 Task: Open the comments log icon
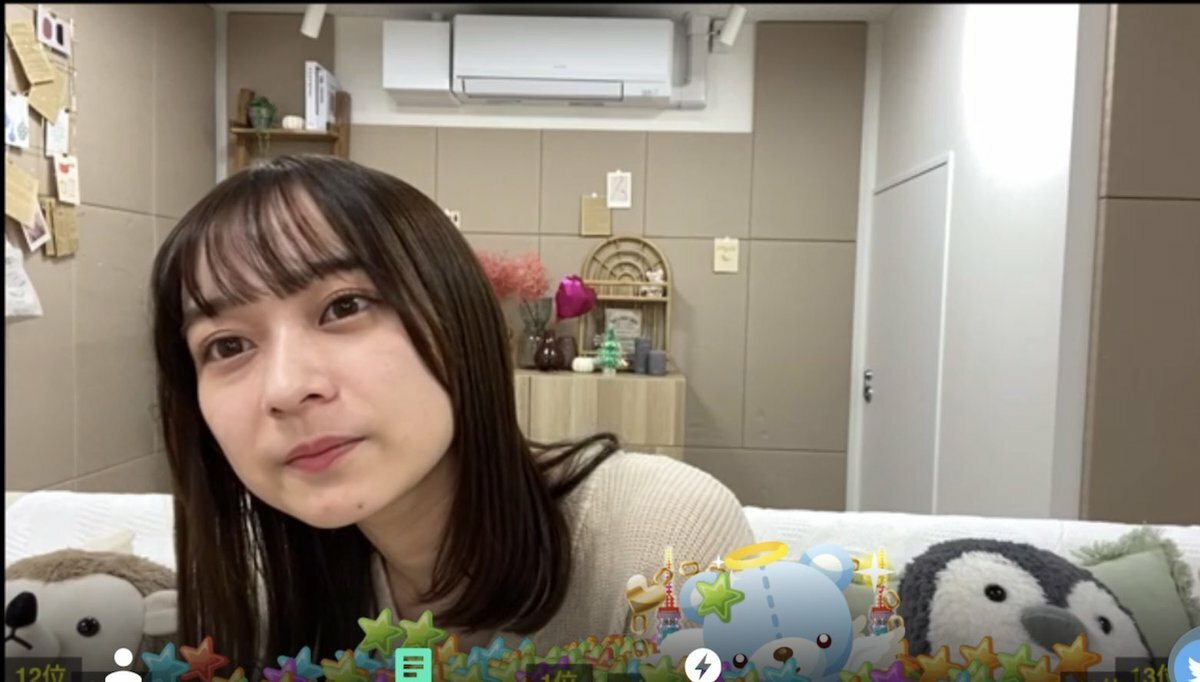[x=413, y=664]
